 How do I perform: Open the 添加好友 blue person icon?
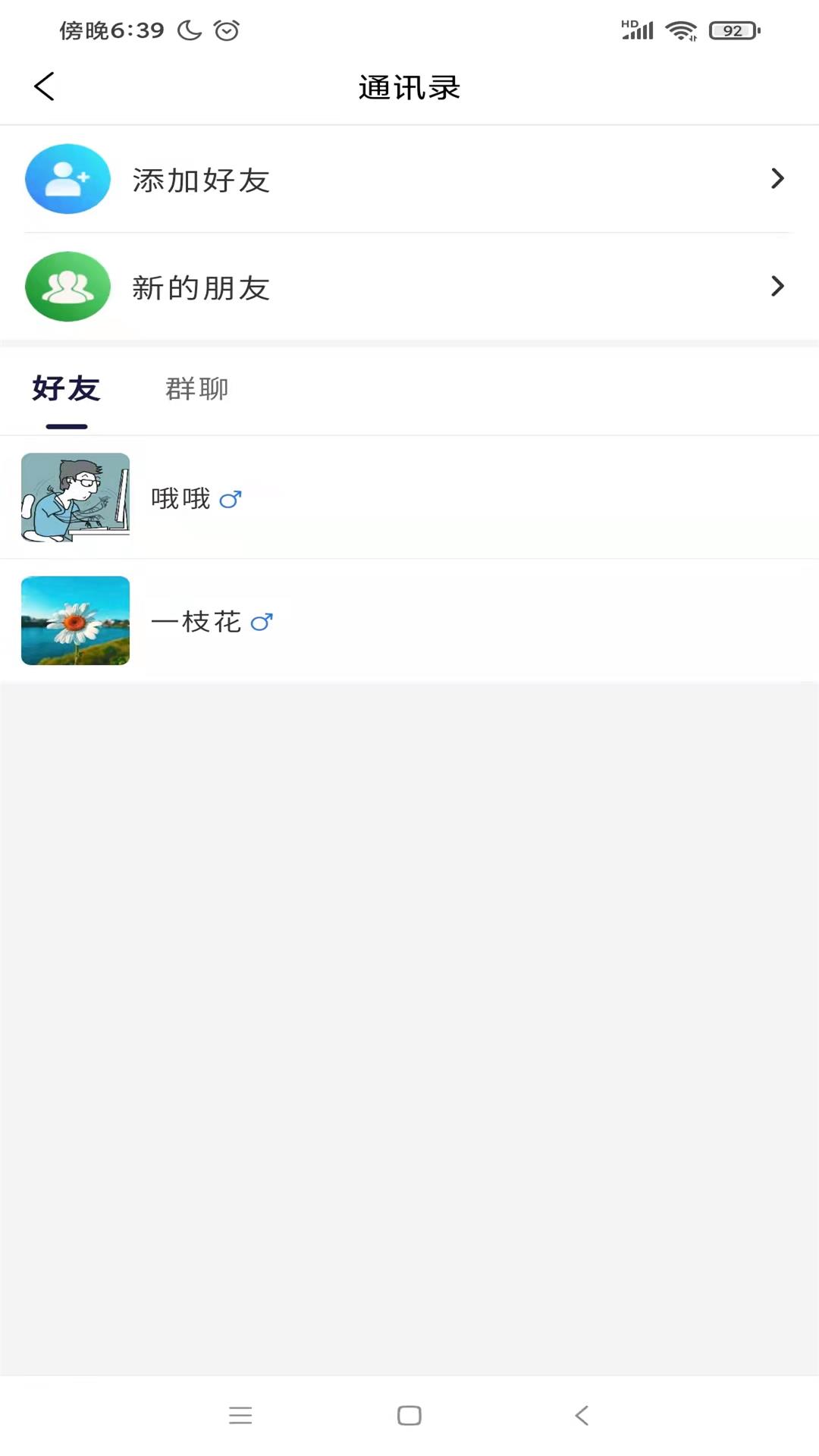(x=67, y=179)
